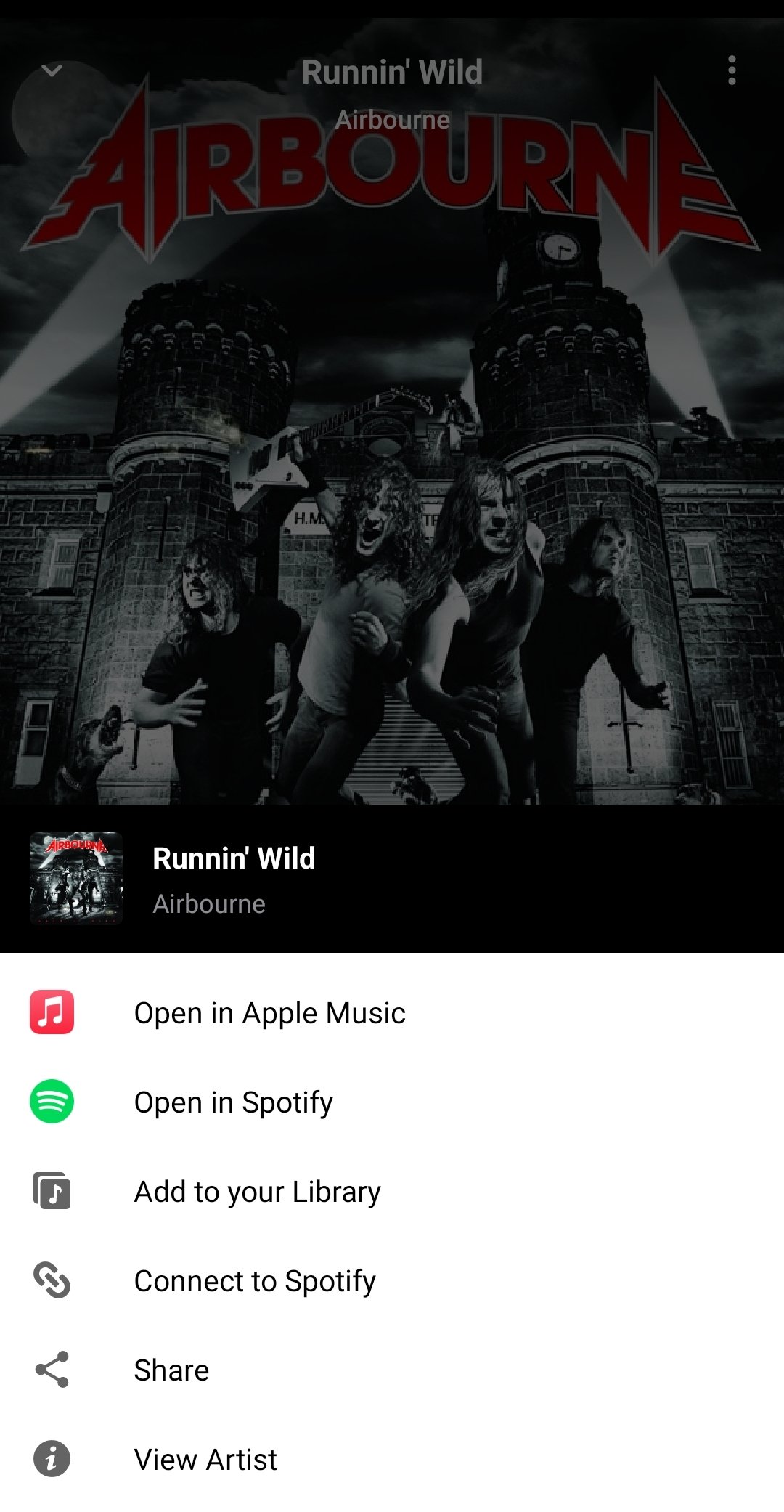Select View Artist

pos(205,1460)
